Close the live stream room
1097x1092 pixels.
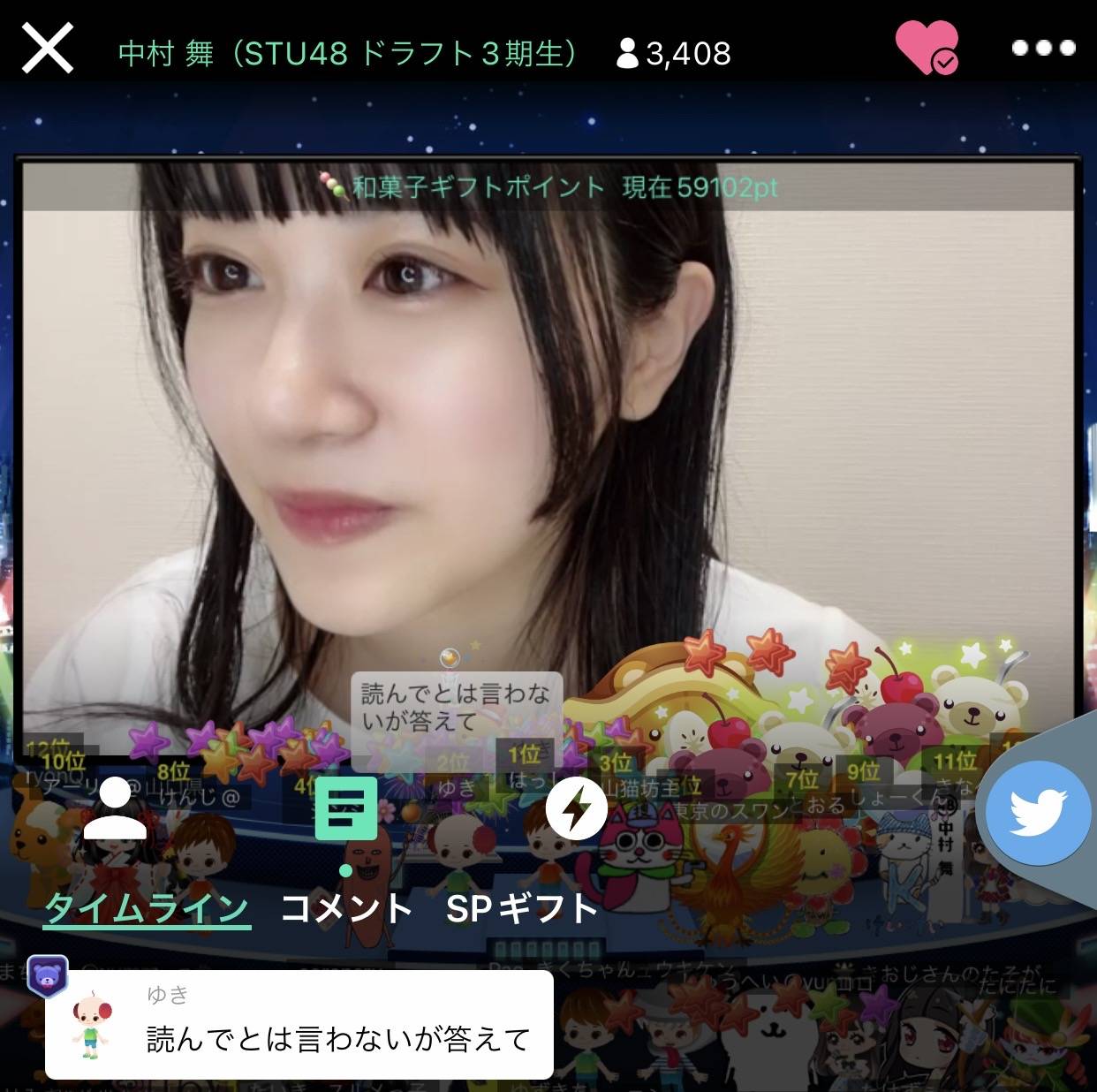47,49
